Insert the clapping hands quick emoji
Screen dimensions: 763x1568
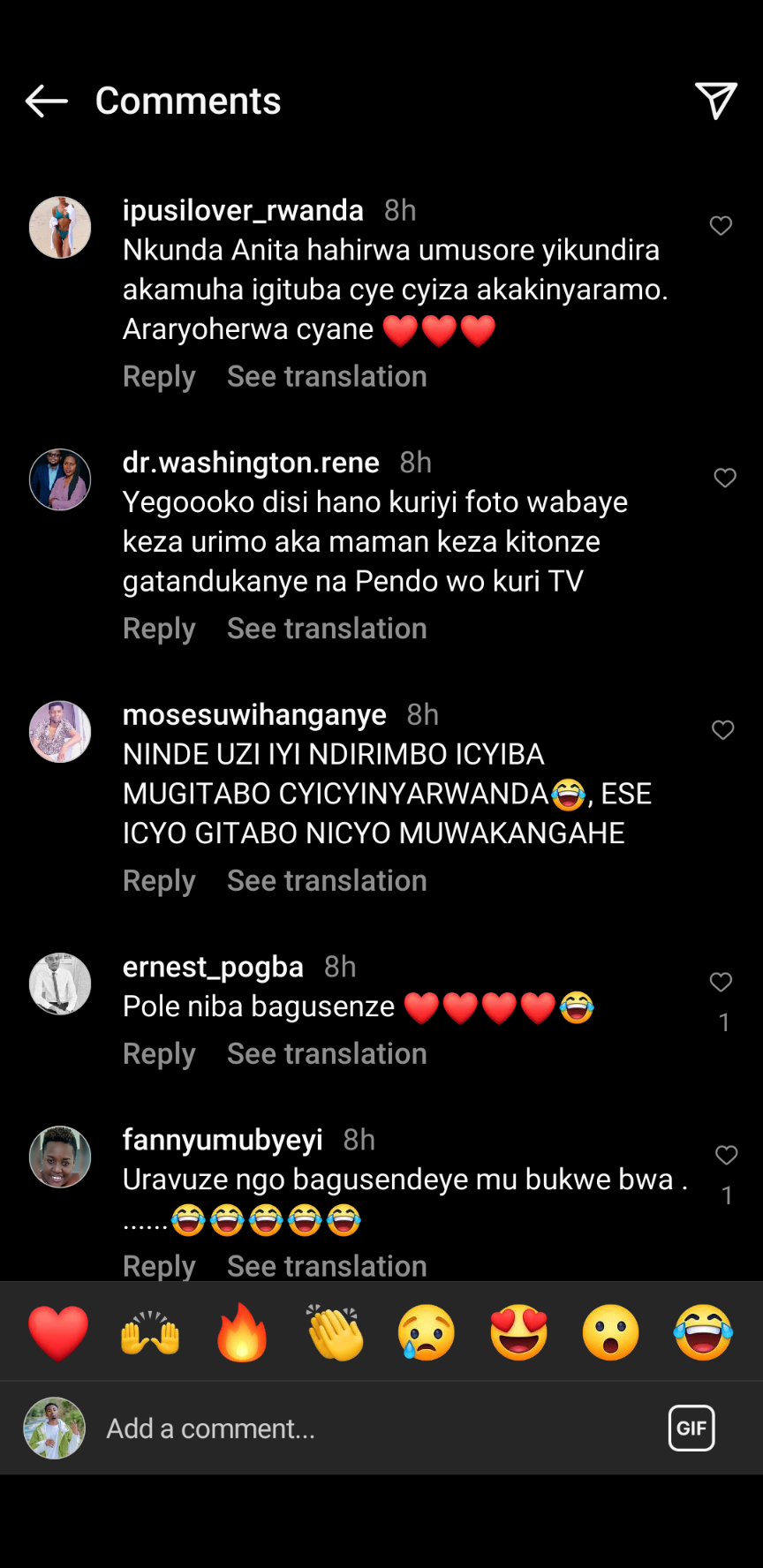click(335, 1332)
